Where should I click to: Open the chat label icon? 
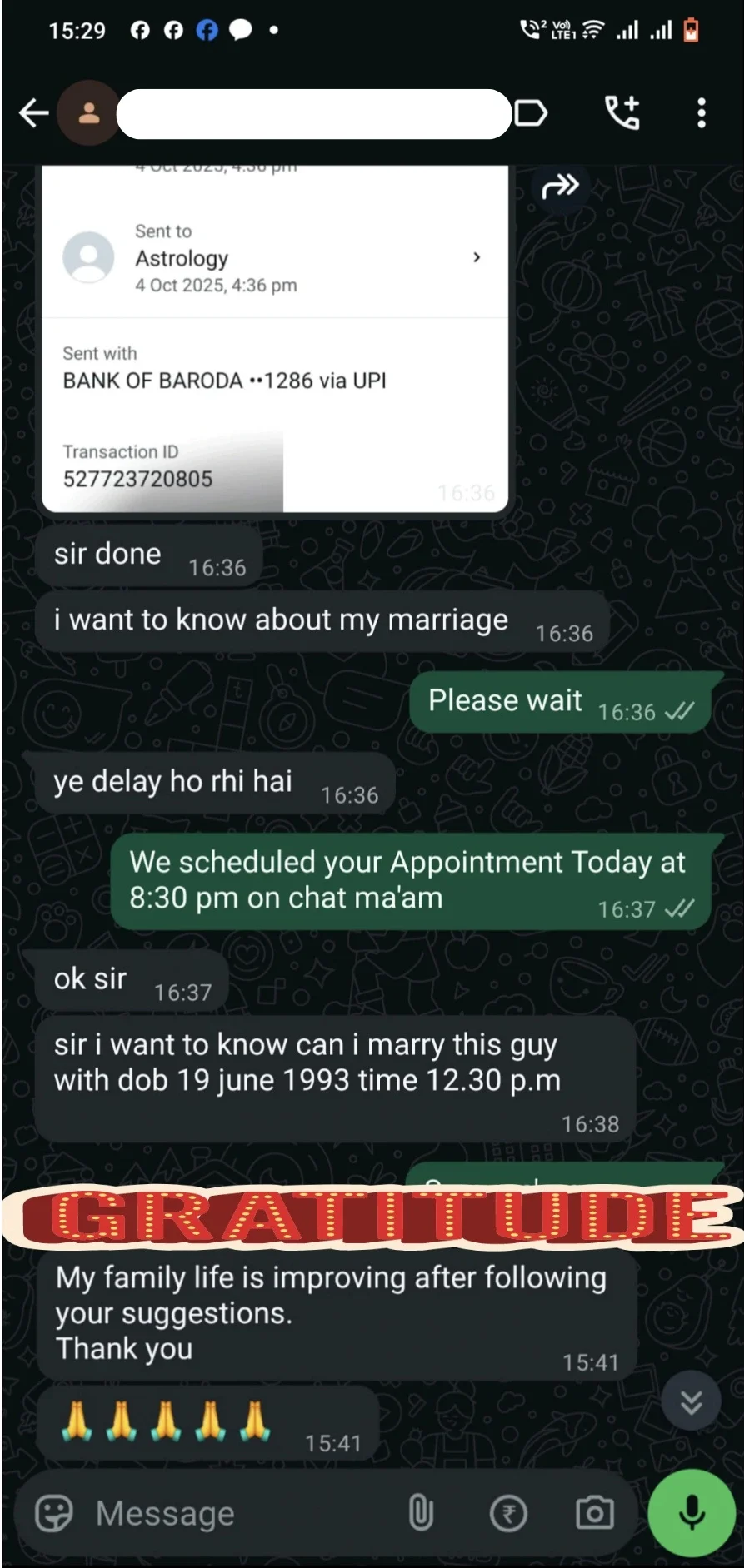[x=531, y=112]
